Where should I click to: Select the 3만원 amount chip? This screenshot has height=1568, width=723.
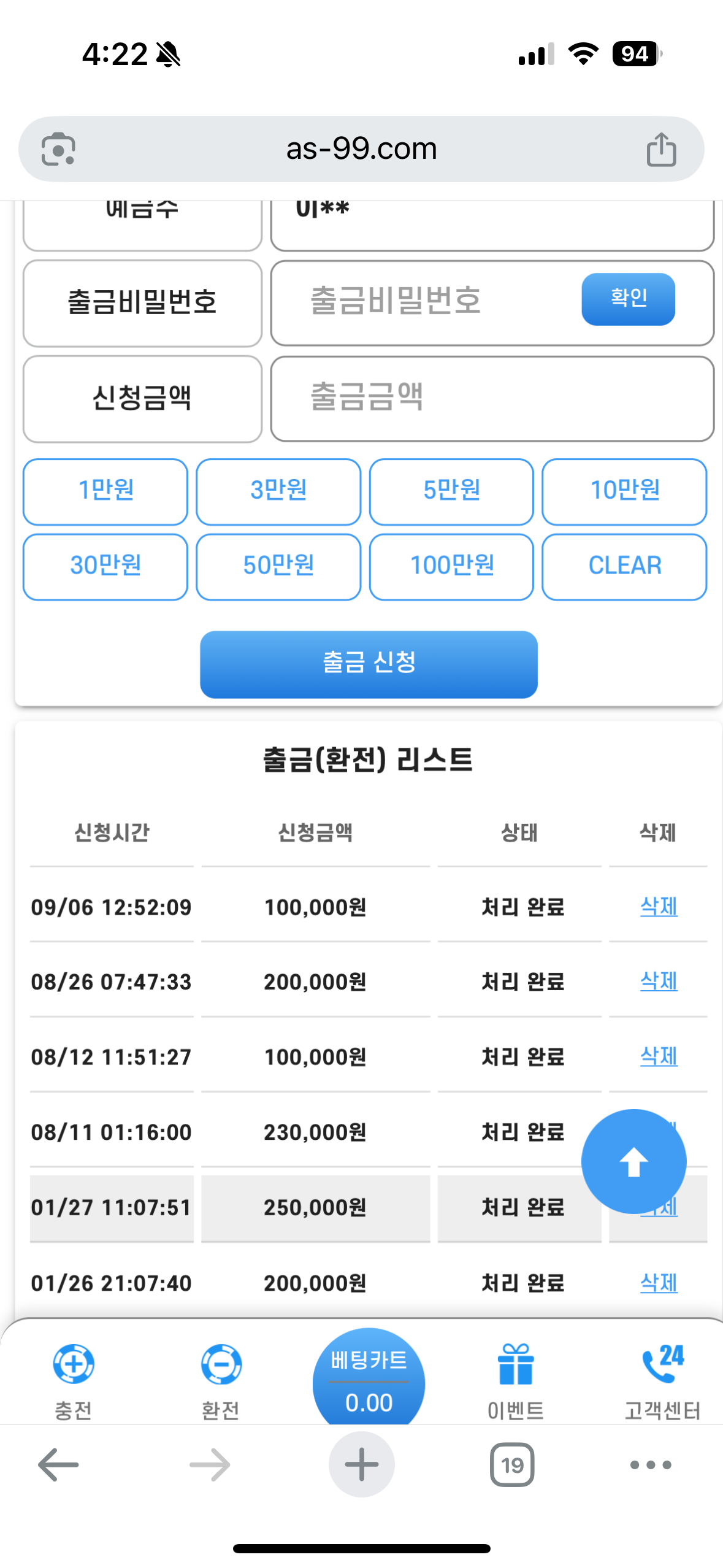coord(278,491)
